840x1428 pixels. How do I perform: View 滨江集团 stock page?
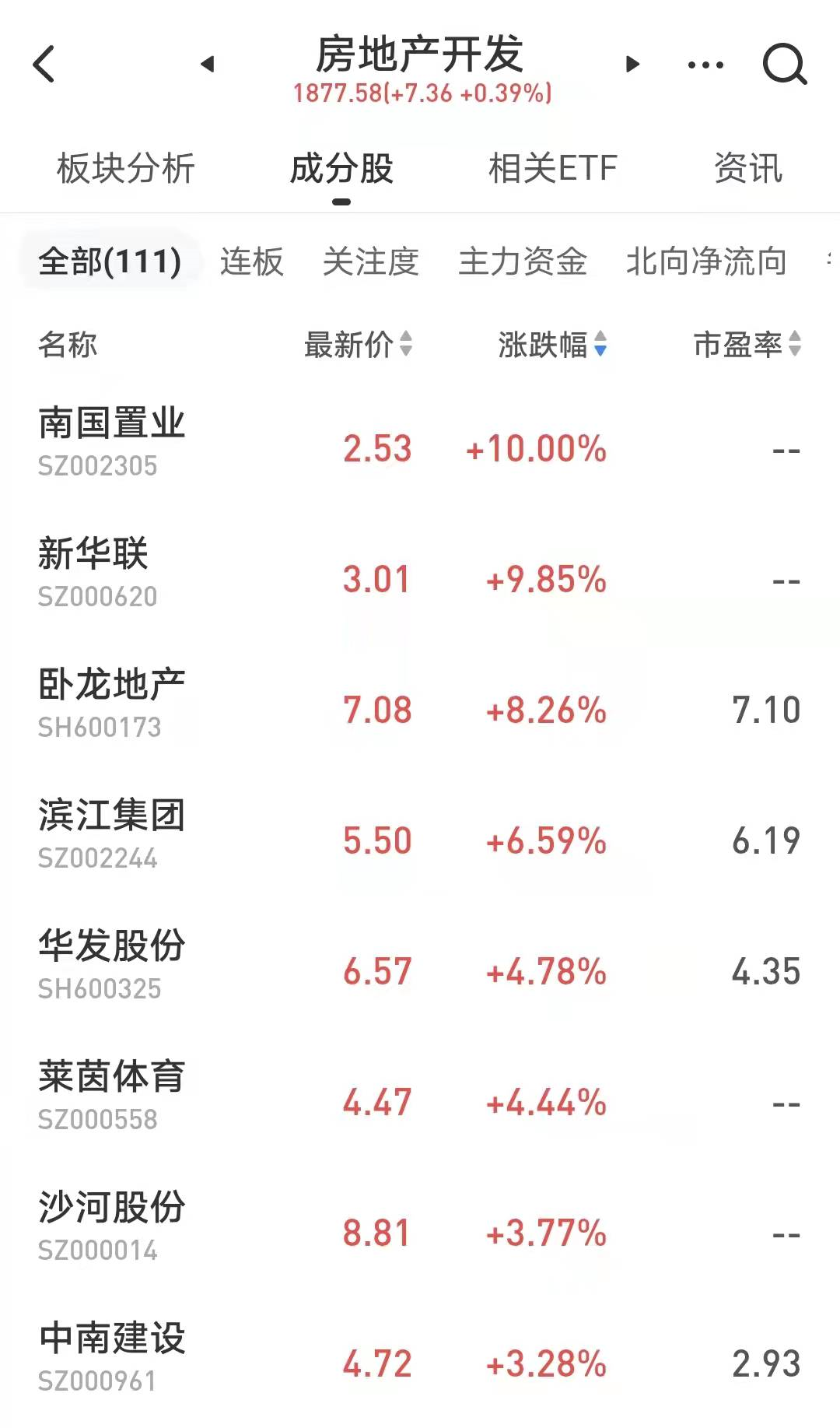(112, 833)
